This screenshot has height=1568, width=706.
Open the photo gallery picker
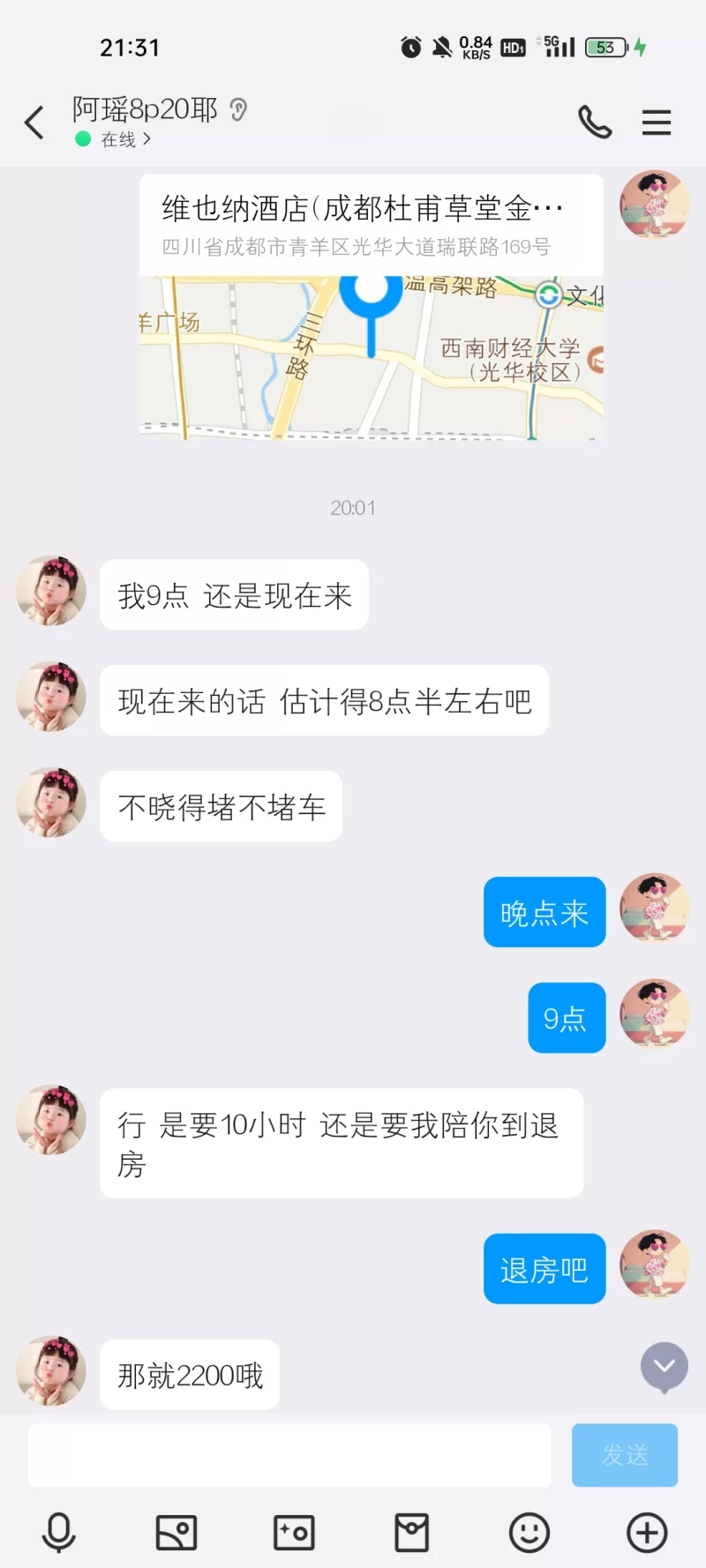pyautogui.click(x=176, y=1533)
